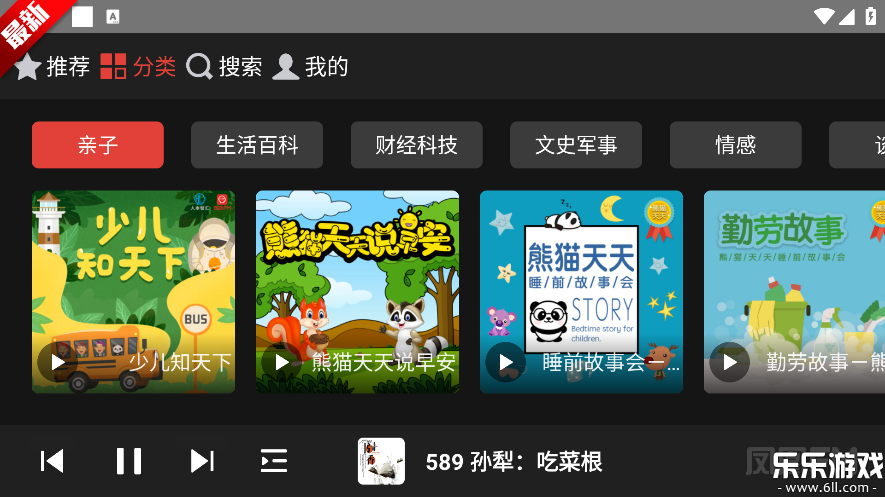
Task: Choose the 生活百科 category
Action: 257,145
